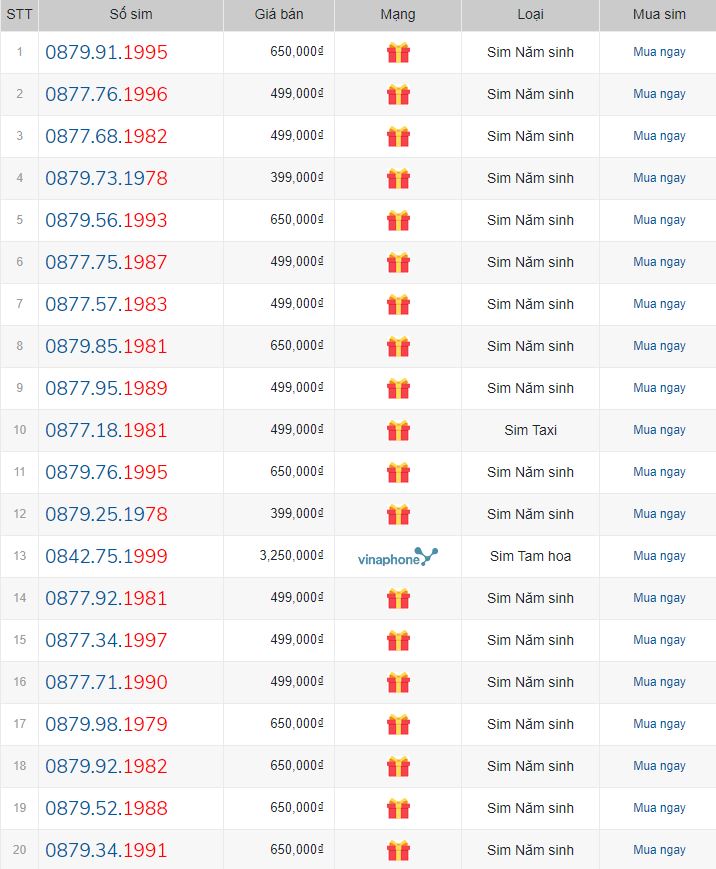Select phone number 0879.76.1995
716x869 pixels.
coord(106,472)
